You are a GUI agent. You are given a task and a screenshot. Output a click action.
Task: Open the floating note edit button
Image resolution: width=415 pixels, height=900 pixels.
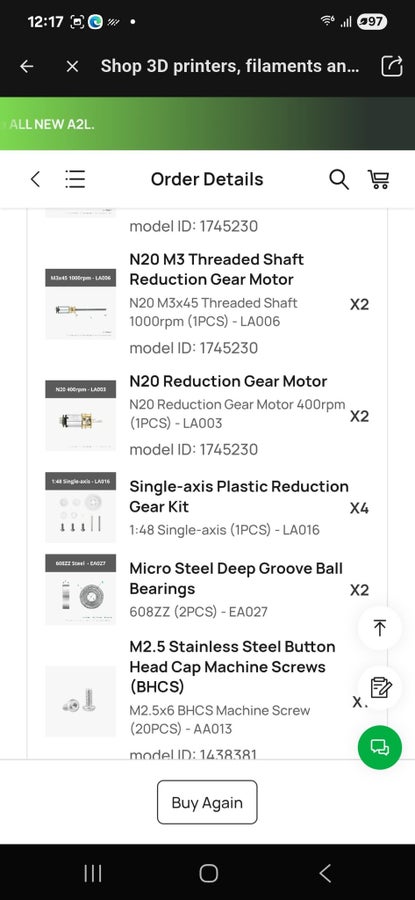tap(379, 687)
